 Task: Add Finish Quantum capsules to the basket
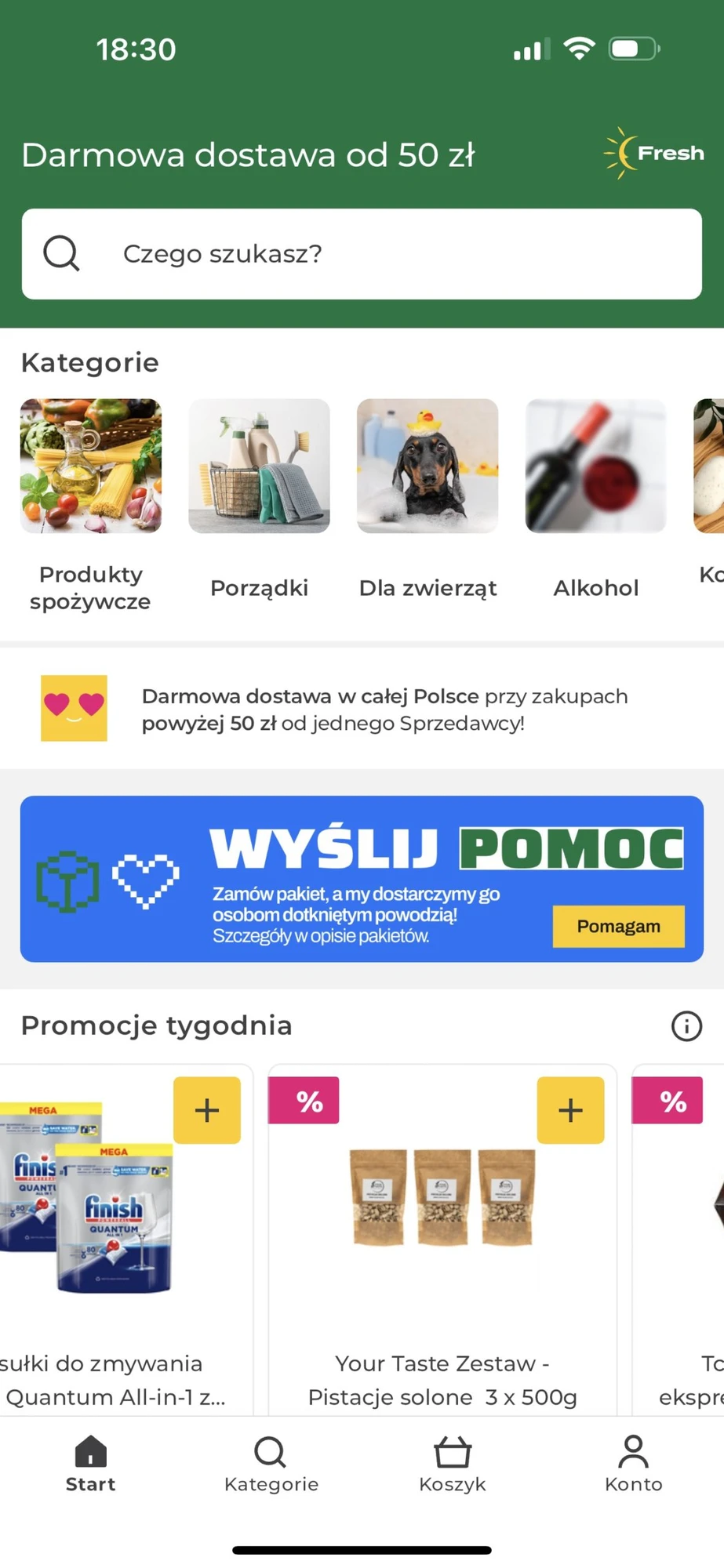[206, 1109]
